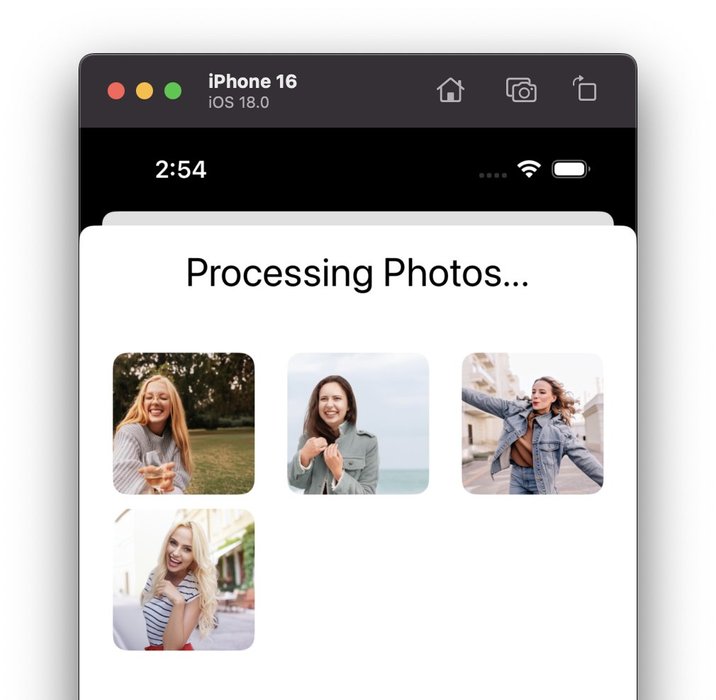Rotate the simulator device
Screen dimensions: 716x700
[x=585, y=90]
